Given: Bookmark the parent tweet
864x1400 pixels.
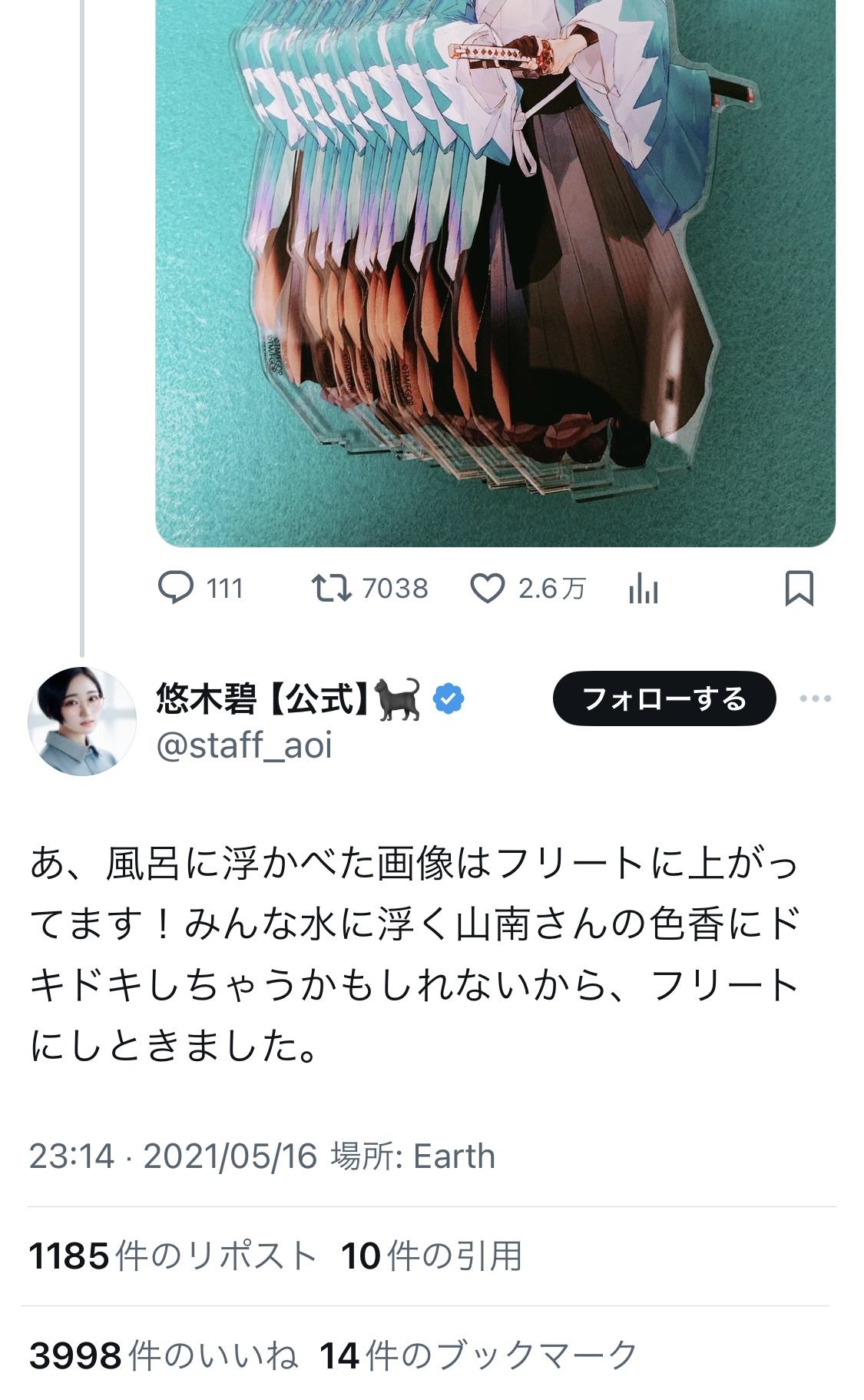Looking at the screenshot, I should click(799, 589).
